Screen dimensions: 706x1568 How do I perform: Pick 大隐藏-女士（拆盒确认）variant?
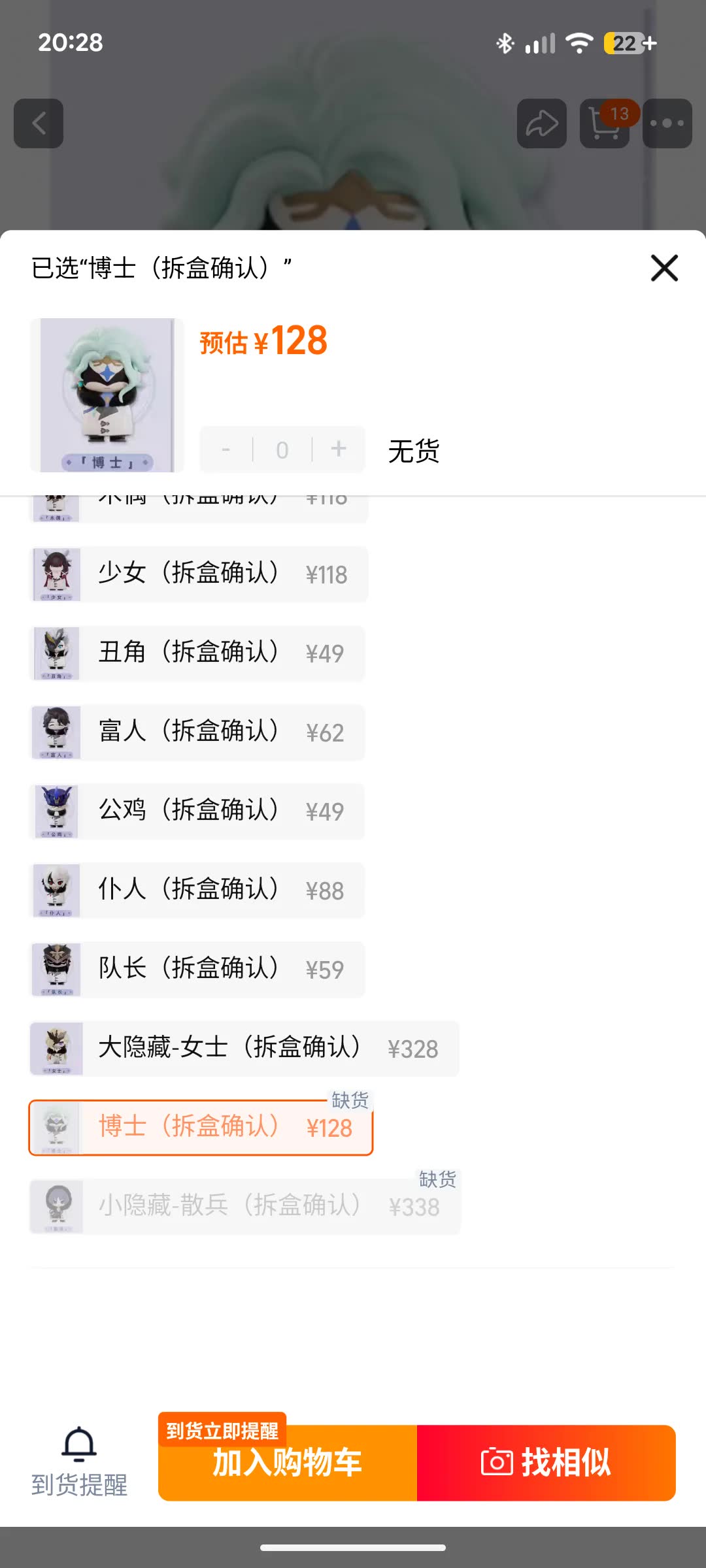pos(244,1049)
